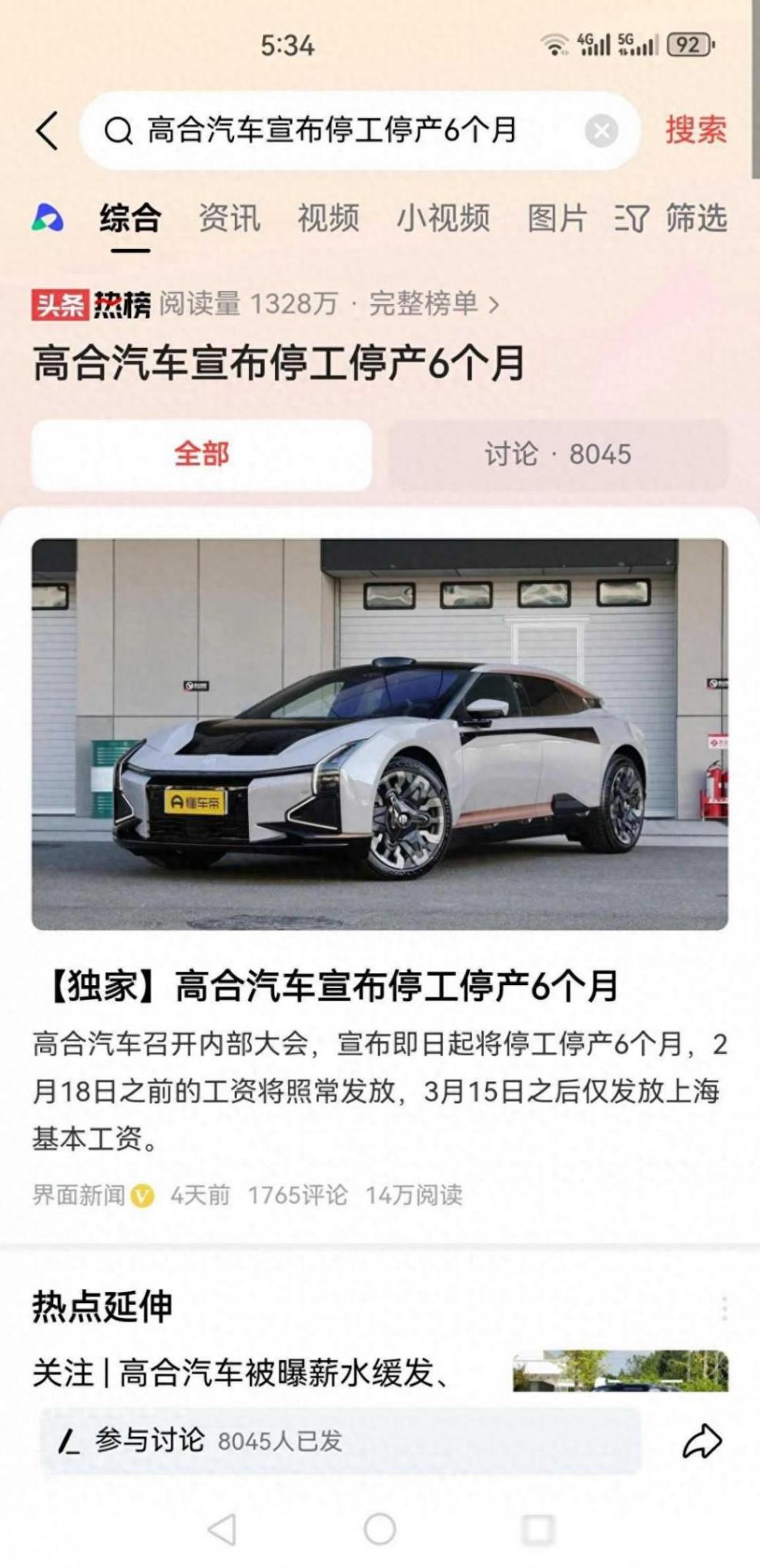This screenshot has width=760, height=1568.
Task: Open the 筛选 filter options
Action: click(x=671, y=218)
